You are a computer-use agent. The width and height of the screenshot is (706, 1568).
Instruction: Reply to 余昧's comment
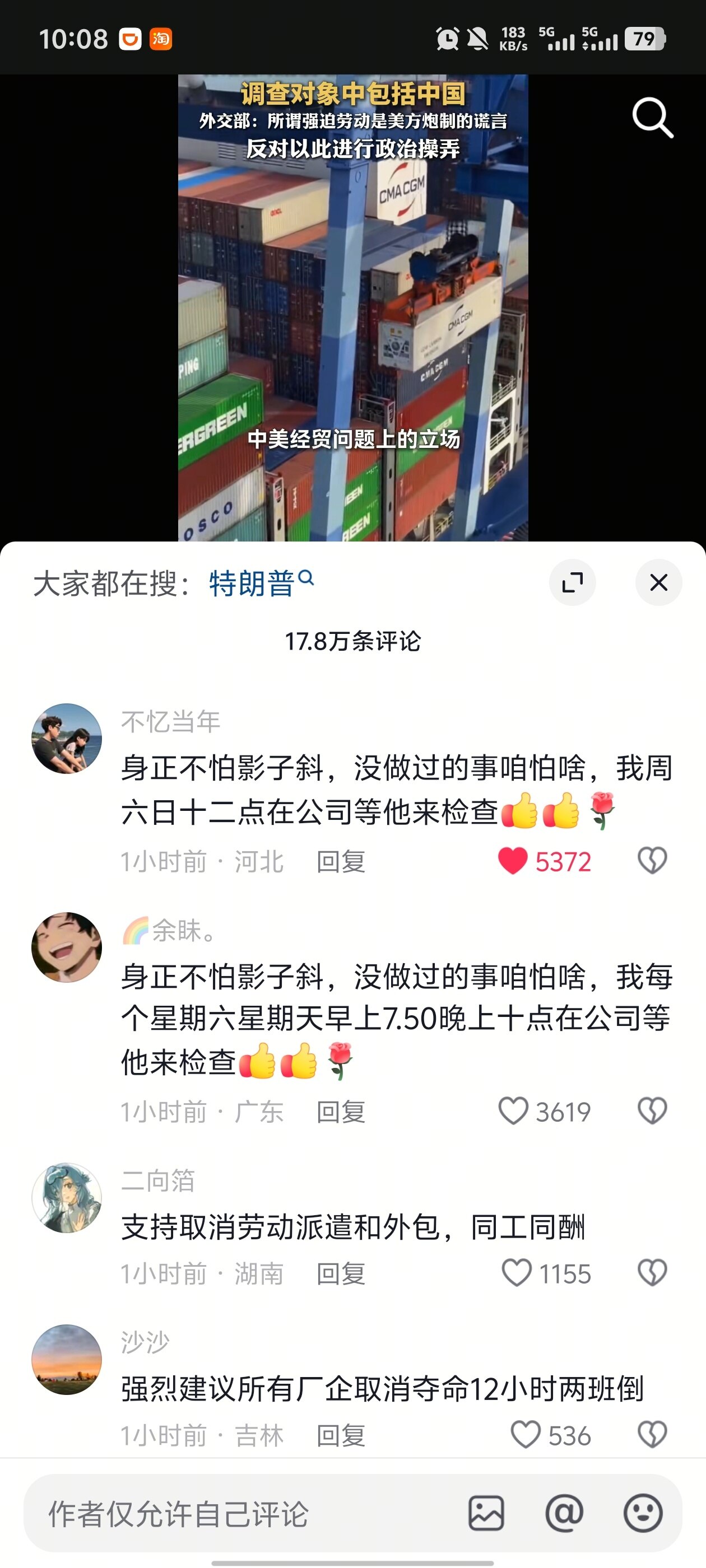[x=341, y=1112]
